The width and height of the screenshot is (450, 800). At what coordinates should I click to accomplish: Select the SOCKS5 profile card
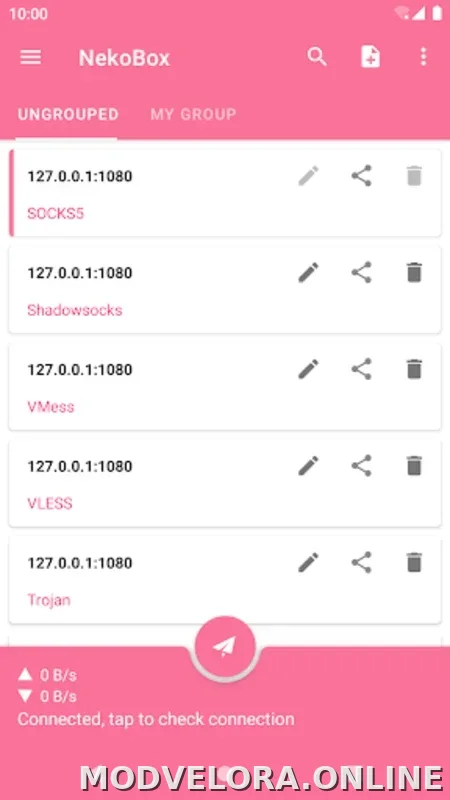[x=225, y=193]
